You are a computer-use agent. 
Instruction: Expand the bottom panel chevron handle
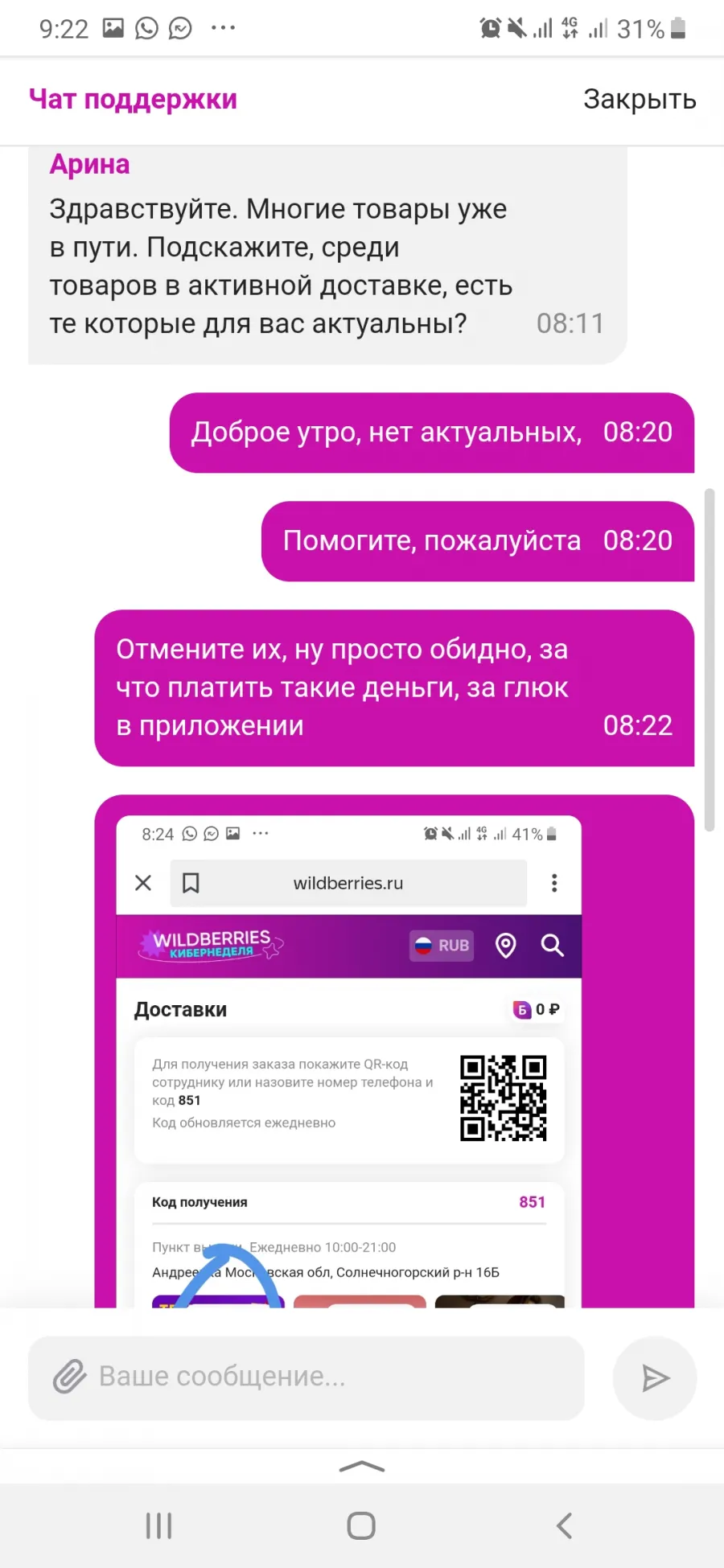tap(362, 1467)
